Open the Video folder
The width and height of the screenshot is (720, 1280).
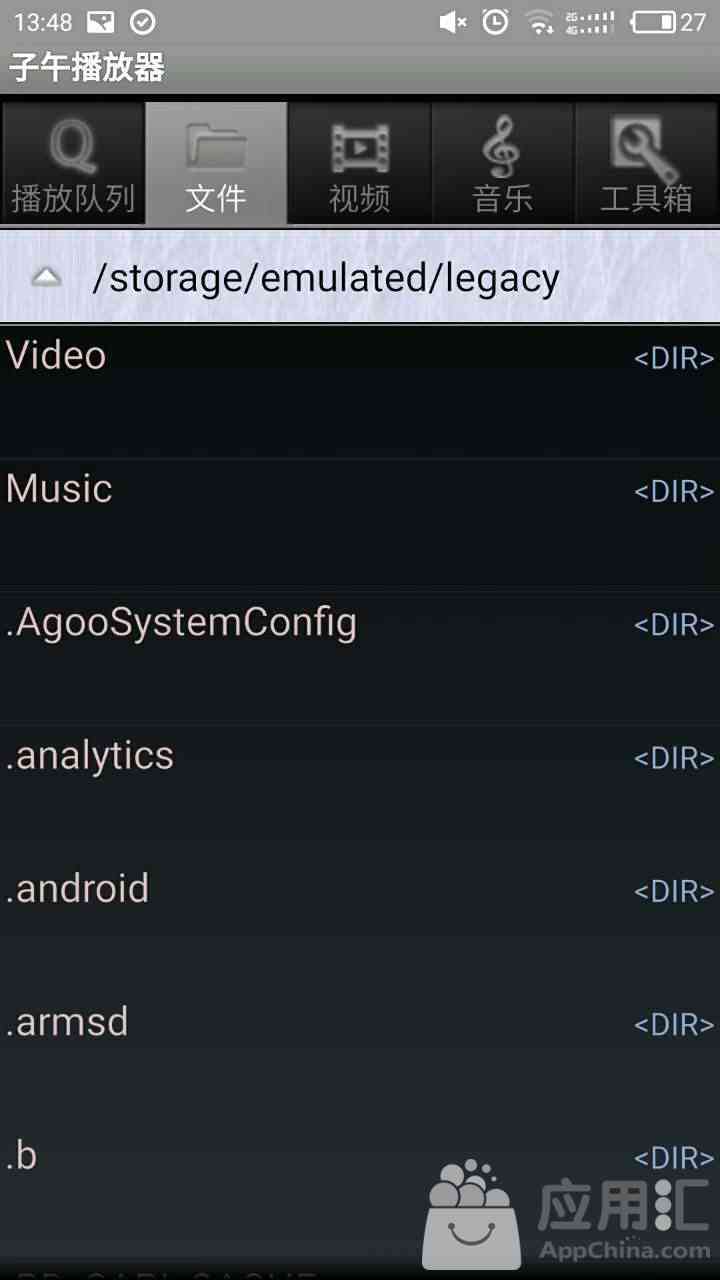tap(360, 392)
